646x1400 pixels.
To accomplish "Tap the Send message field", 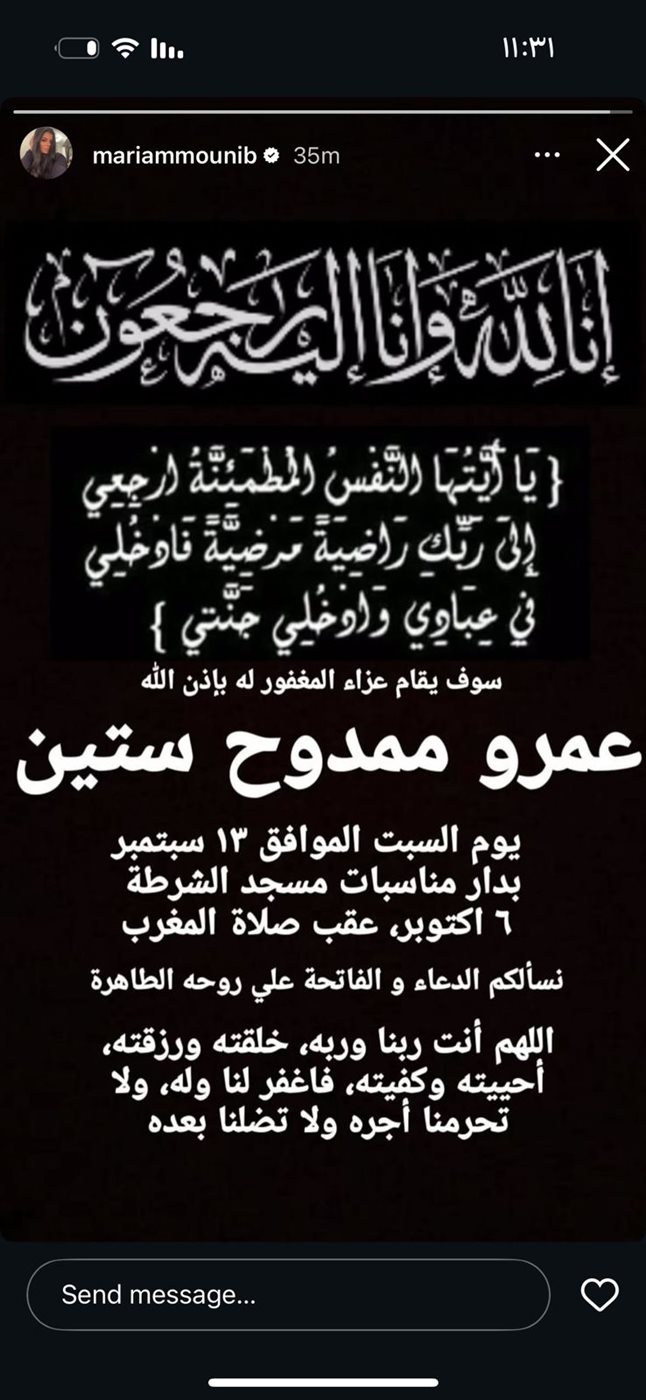I will [288, 1295].
